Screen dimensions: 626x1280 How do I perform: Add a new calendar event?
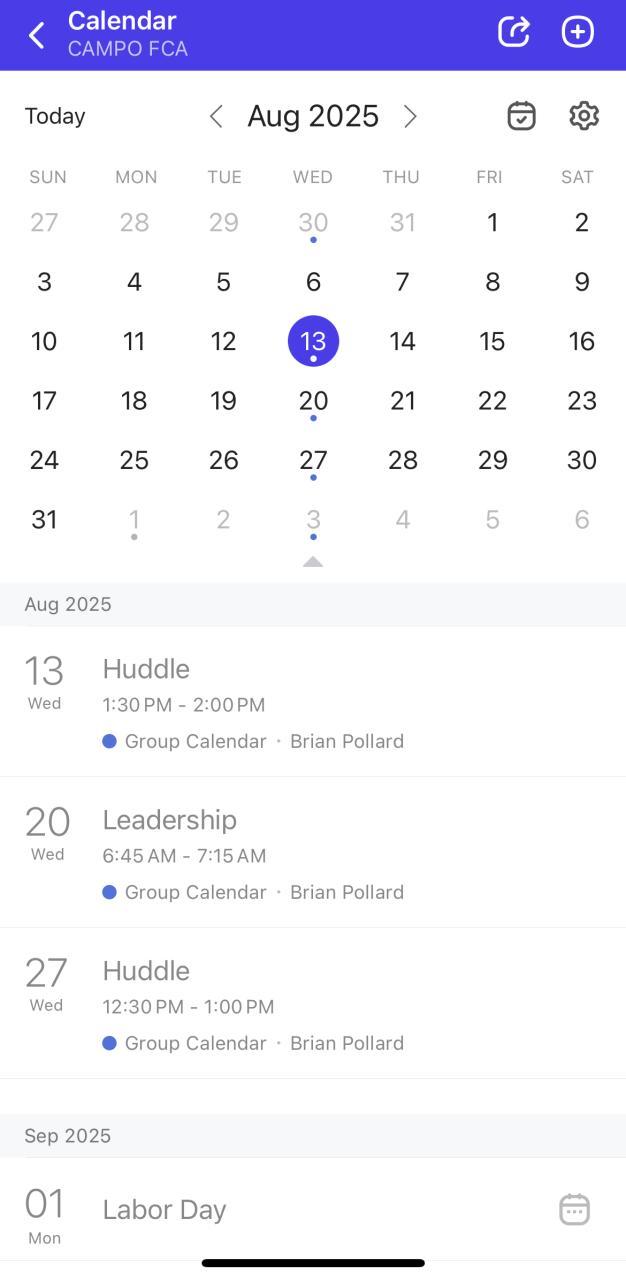coord(578,32)
